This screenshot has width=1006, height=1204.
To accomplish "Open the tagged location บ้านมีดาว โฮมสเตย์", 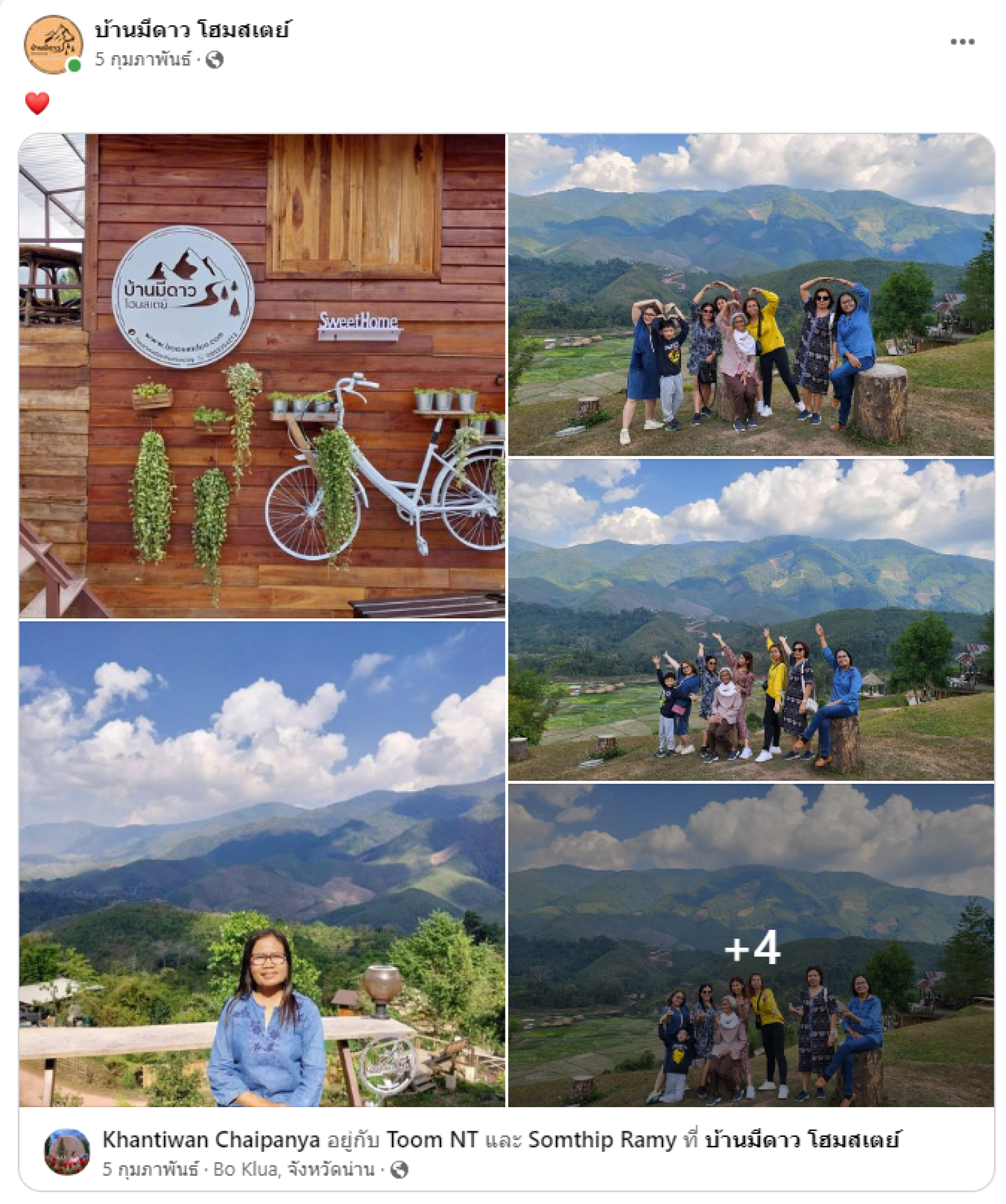I will (801, 1140).
